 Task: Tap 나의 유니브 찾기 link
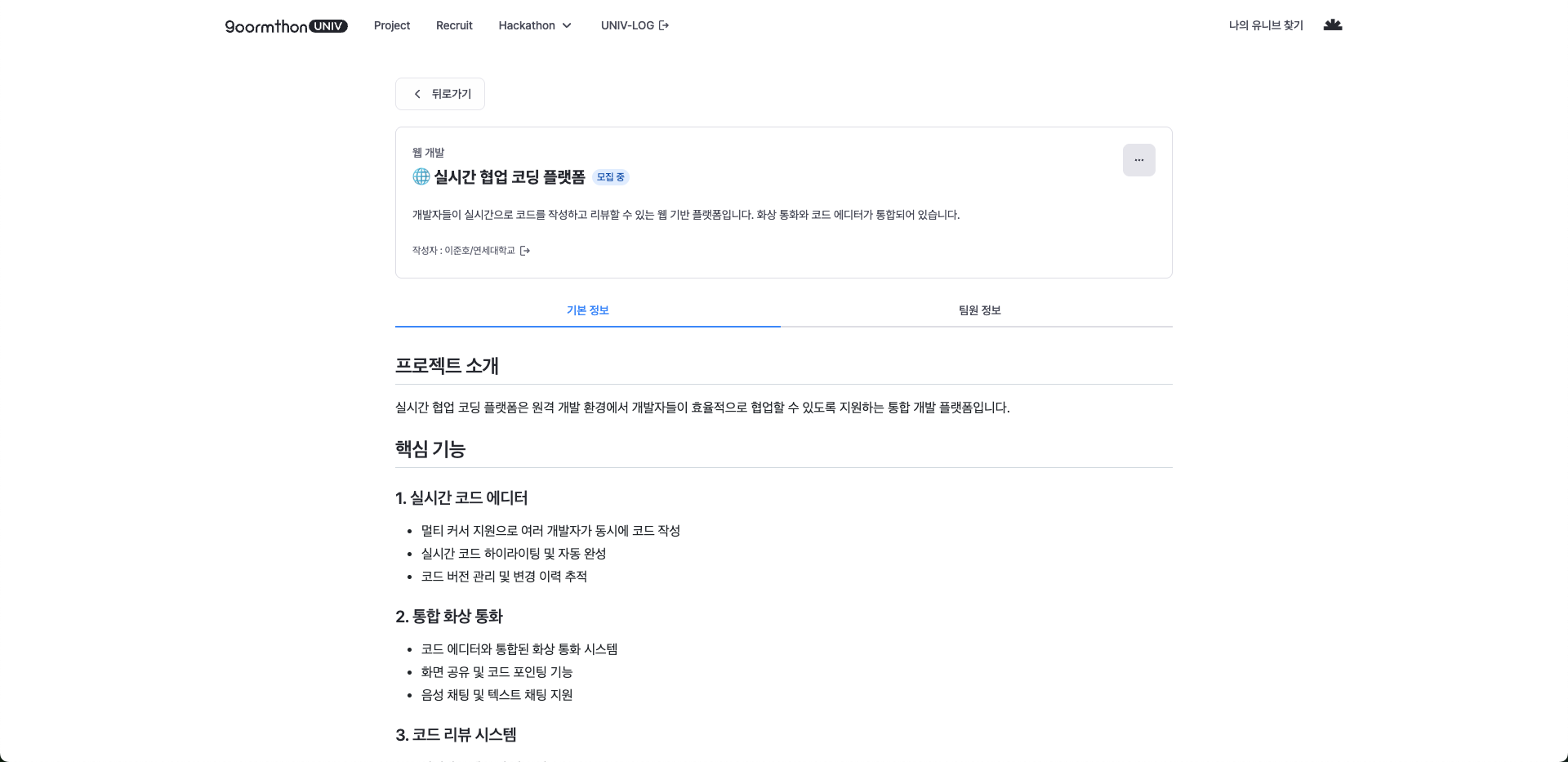click(x=1266, y=25)
